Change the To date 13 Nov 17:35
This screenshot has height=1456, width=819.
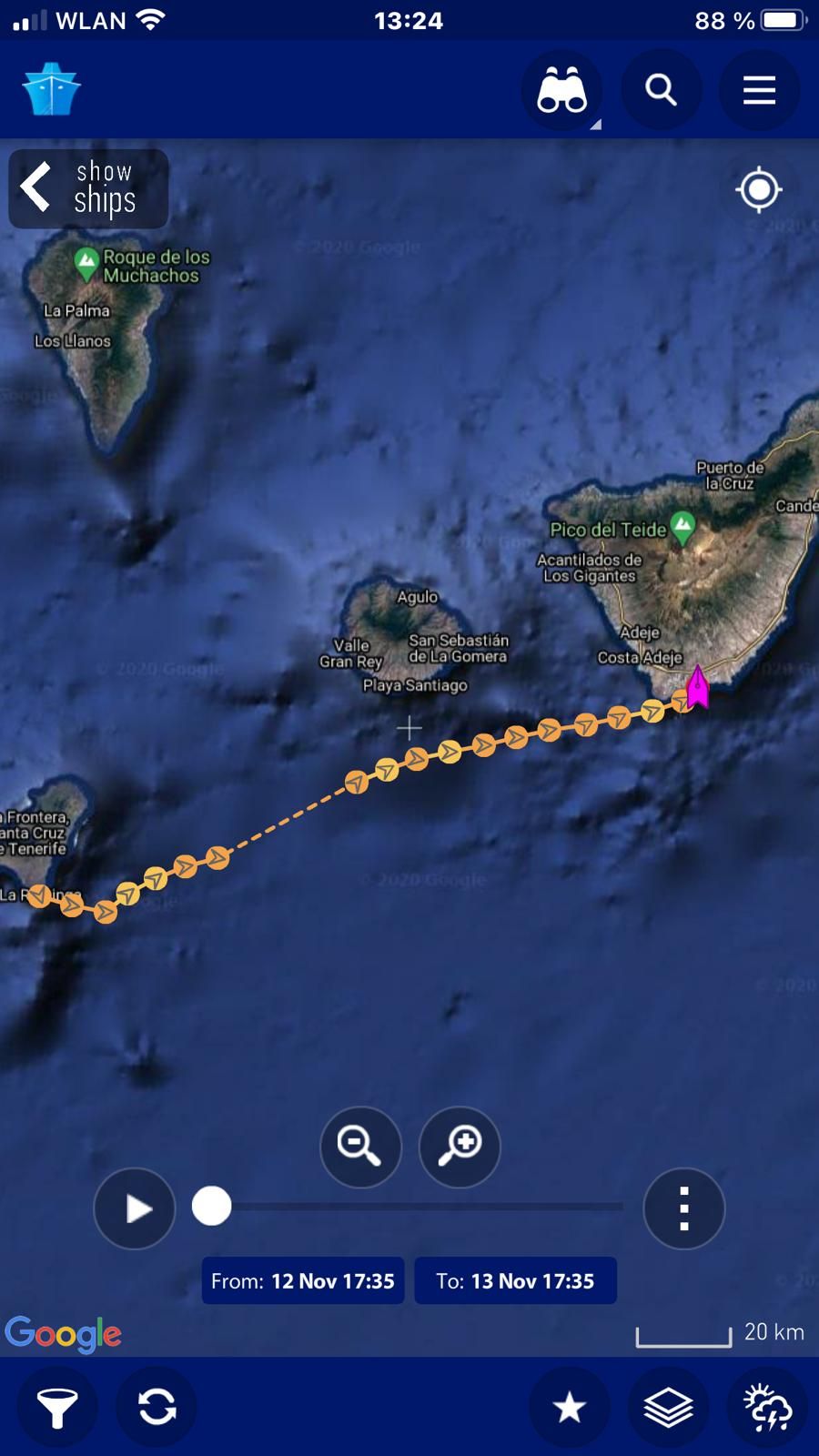pyautogui.click(x=515, y=1281)
